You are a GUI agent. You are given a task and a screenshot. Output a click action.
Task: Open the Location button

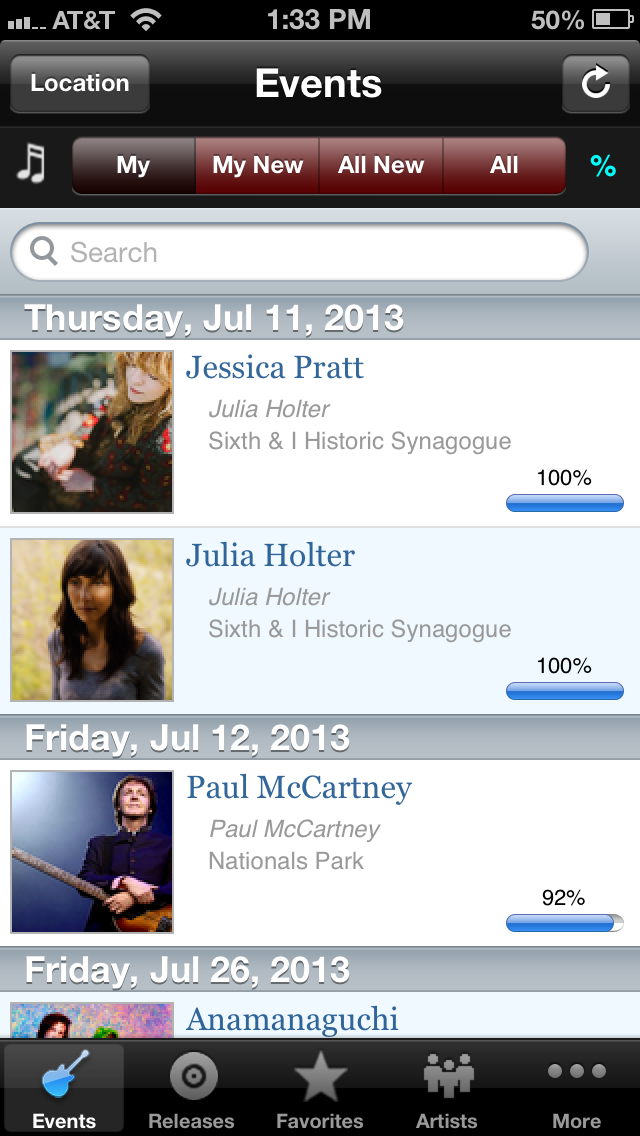pos(80,84)
